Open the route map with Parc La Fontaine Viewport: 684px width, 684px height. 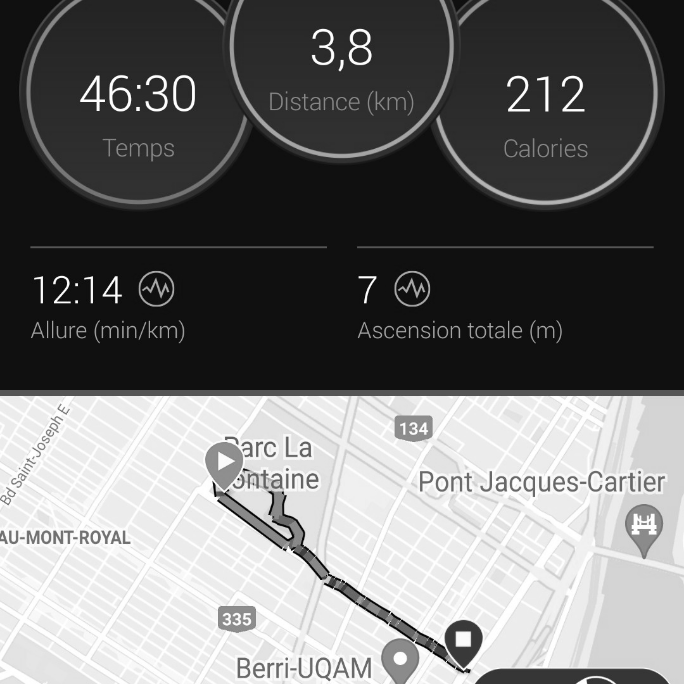(340, 540)
